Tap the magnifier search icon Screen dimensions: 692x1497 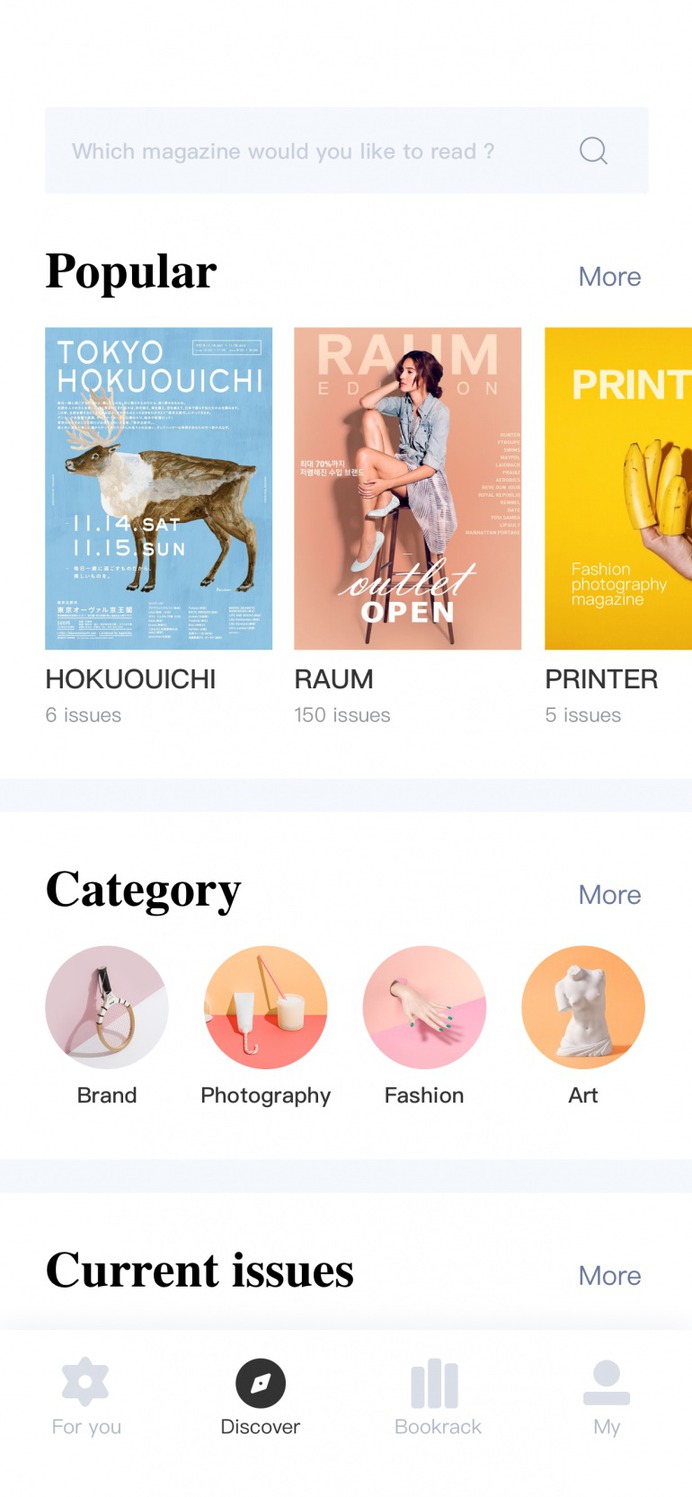[x=593, y=151]
